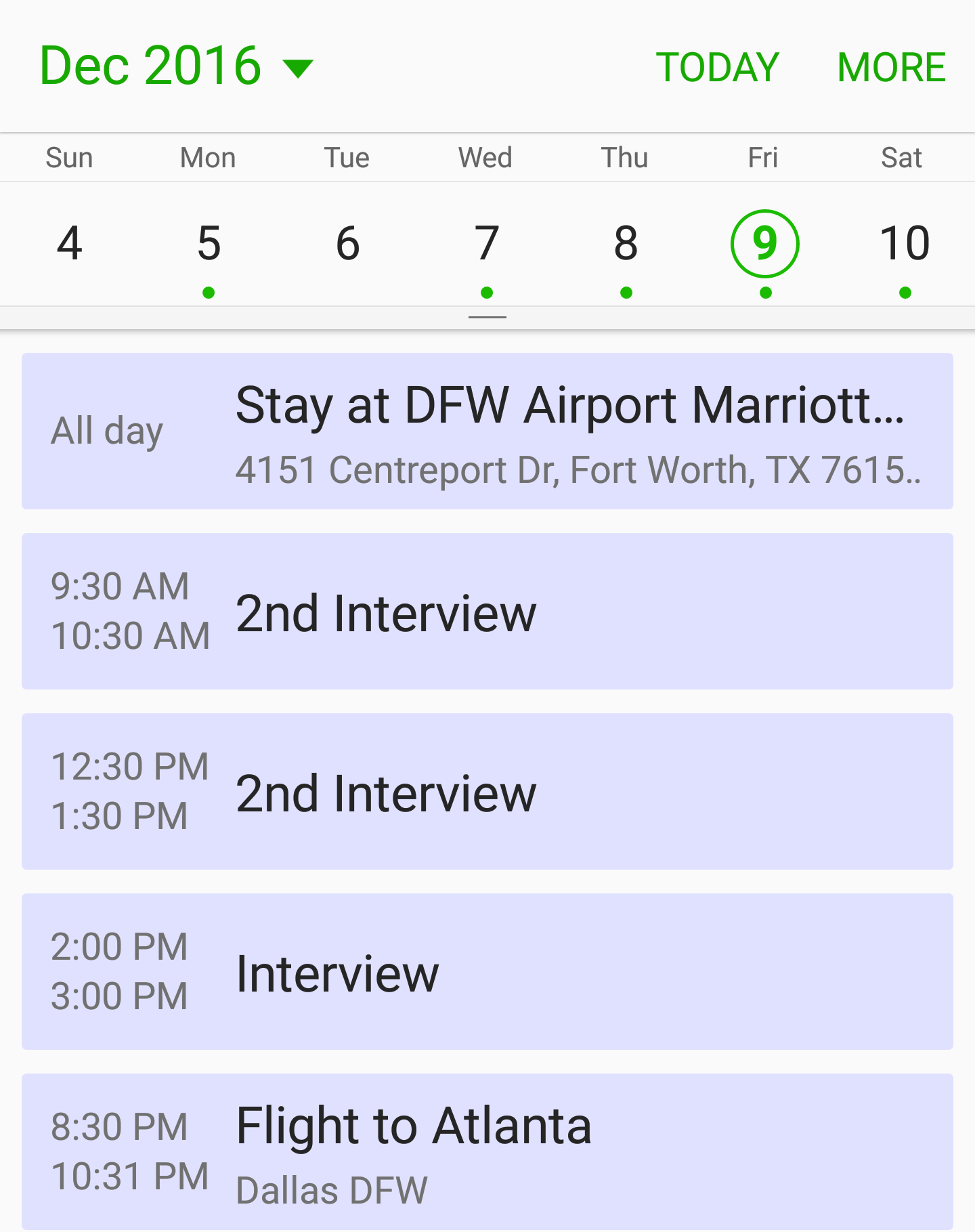Tap the handle below the week strip

(x=487, y=317)
